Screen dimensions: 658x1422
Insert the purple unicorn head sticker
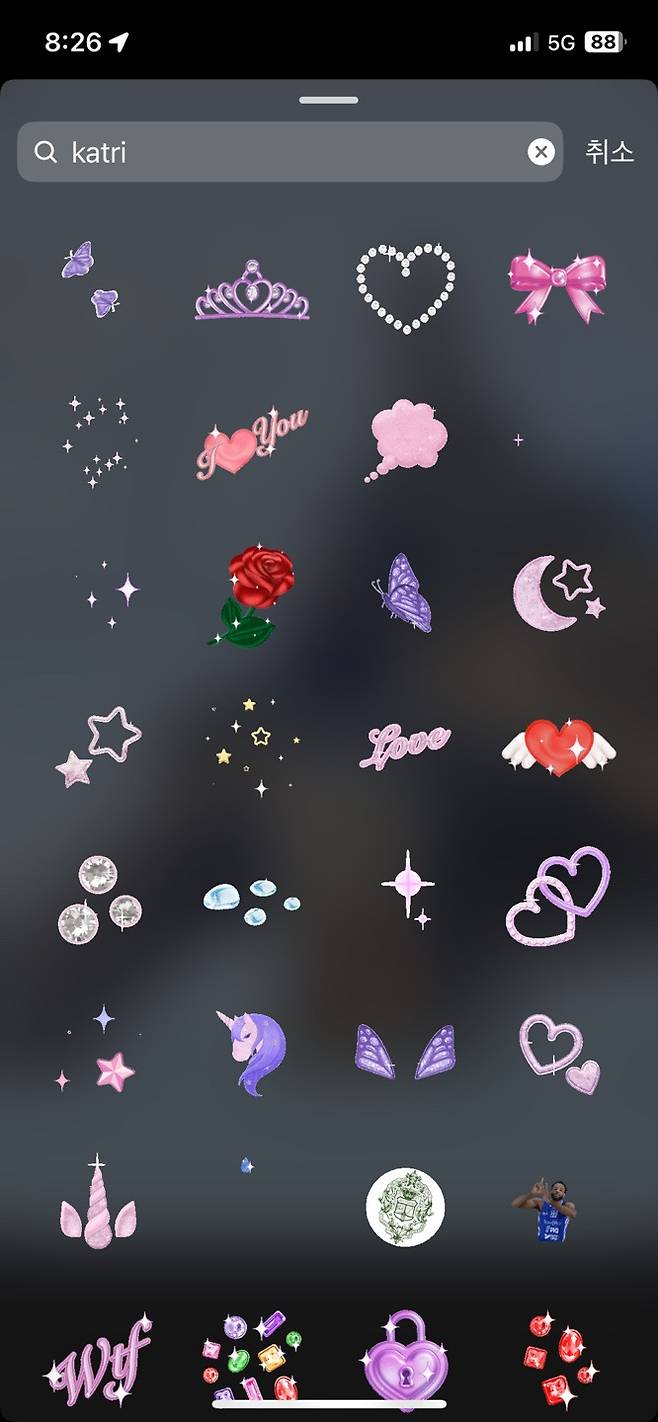tap(252, 1050)
